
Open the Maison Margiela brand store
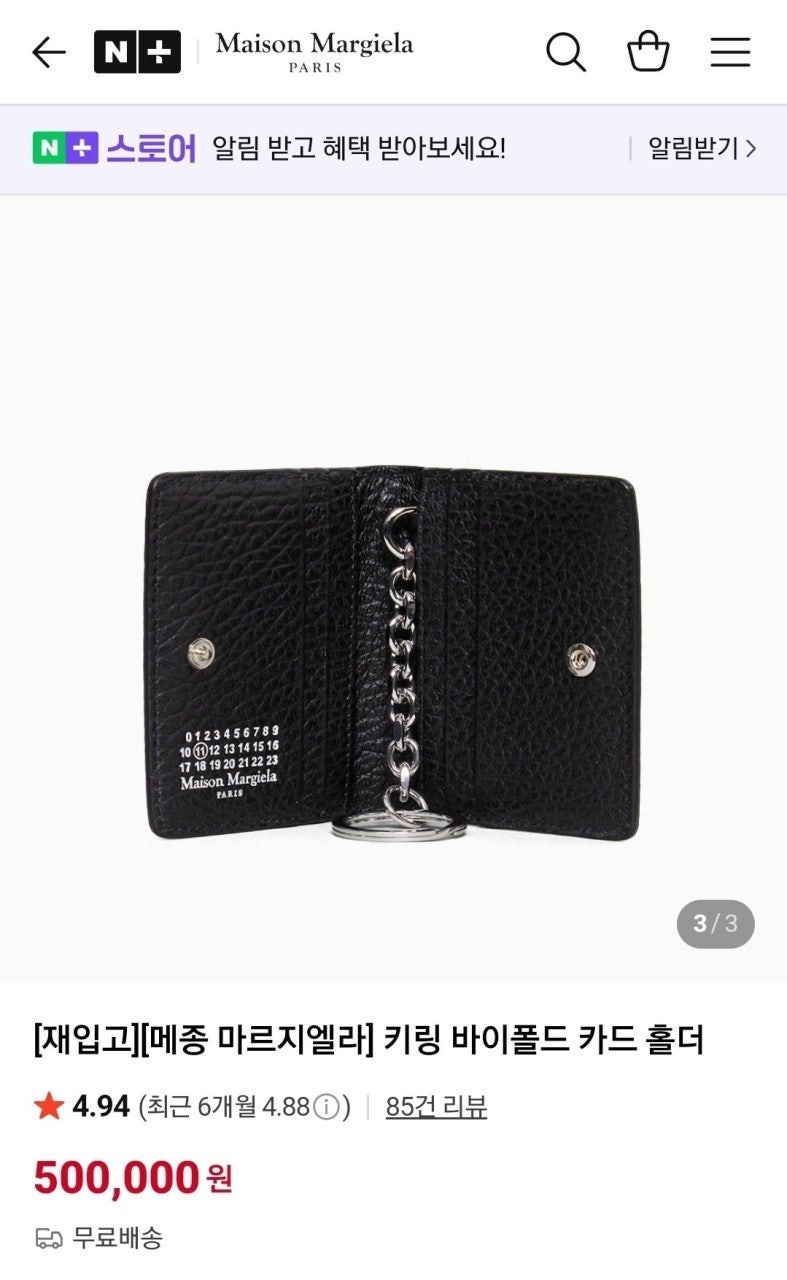pyautogui.click(x=314, y=52)
